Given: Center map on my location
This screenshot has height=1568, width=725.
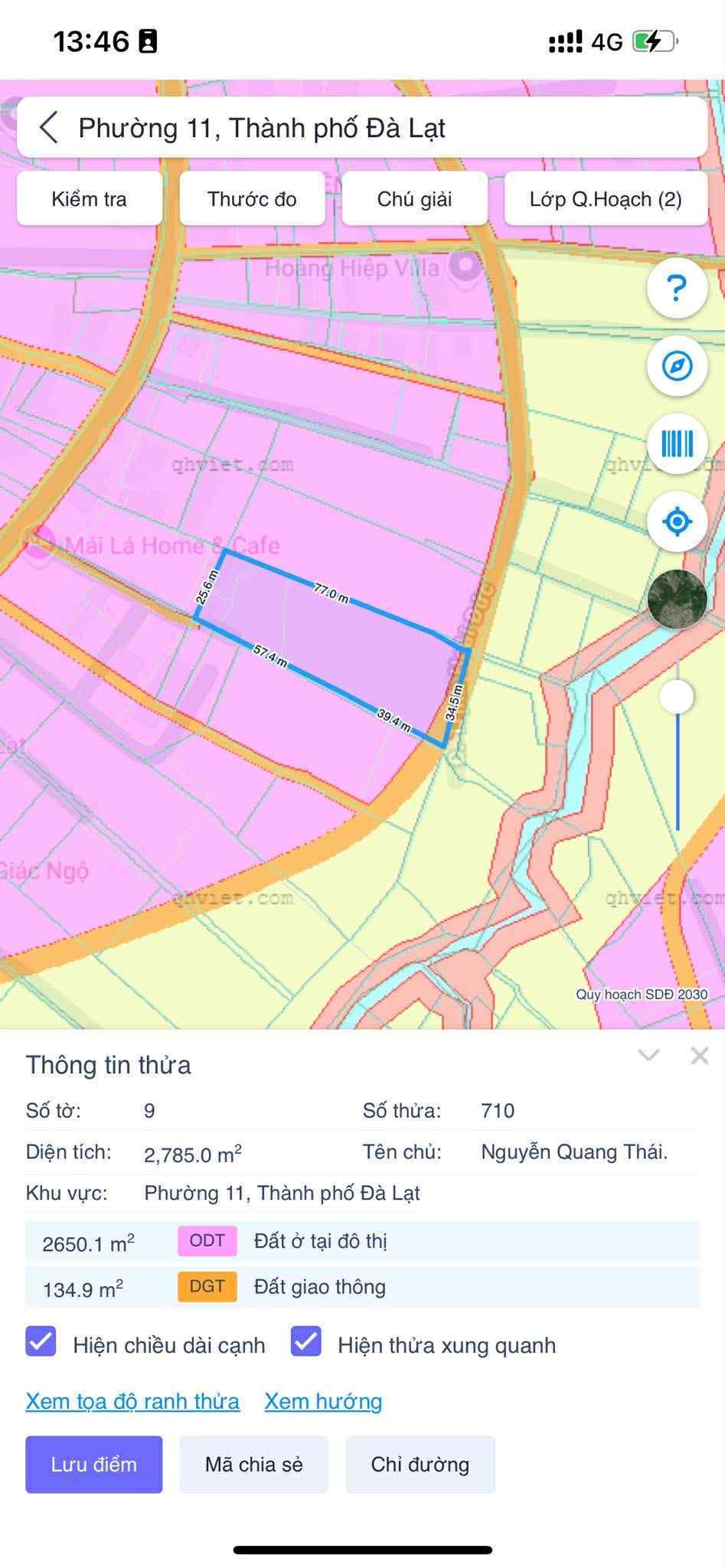Looking at the screenshot, I should tap(677, 521).
